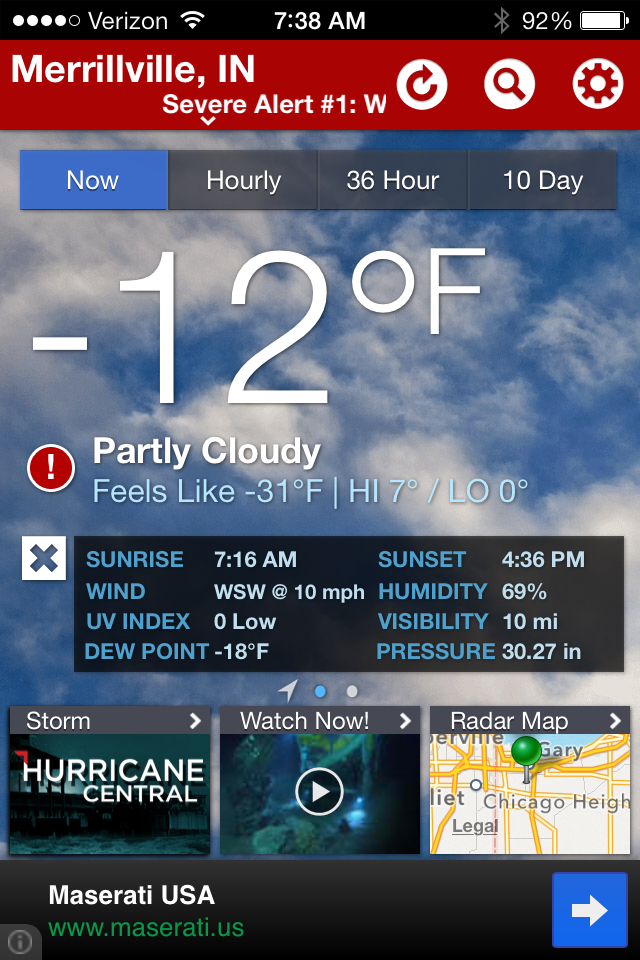The width and height of the screenshot is (640, 960).
Task: Tap the Maserati USA ad arrow
Action: [x=590, y=909]
